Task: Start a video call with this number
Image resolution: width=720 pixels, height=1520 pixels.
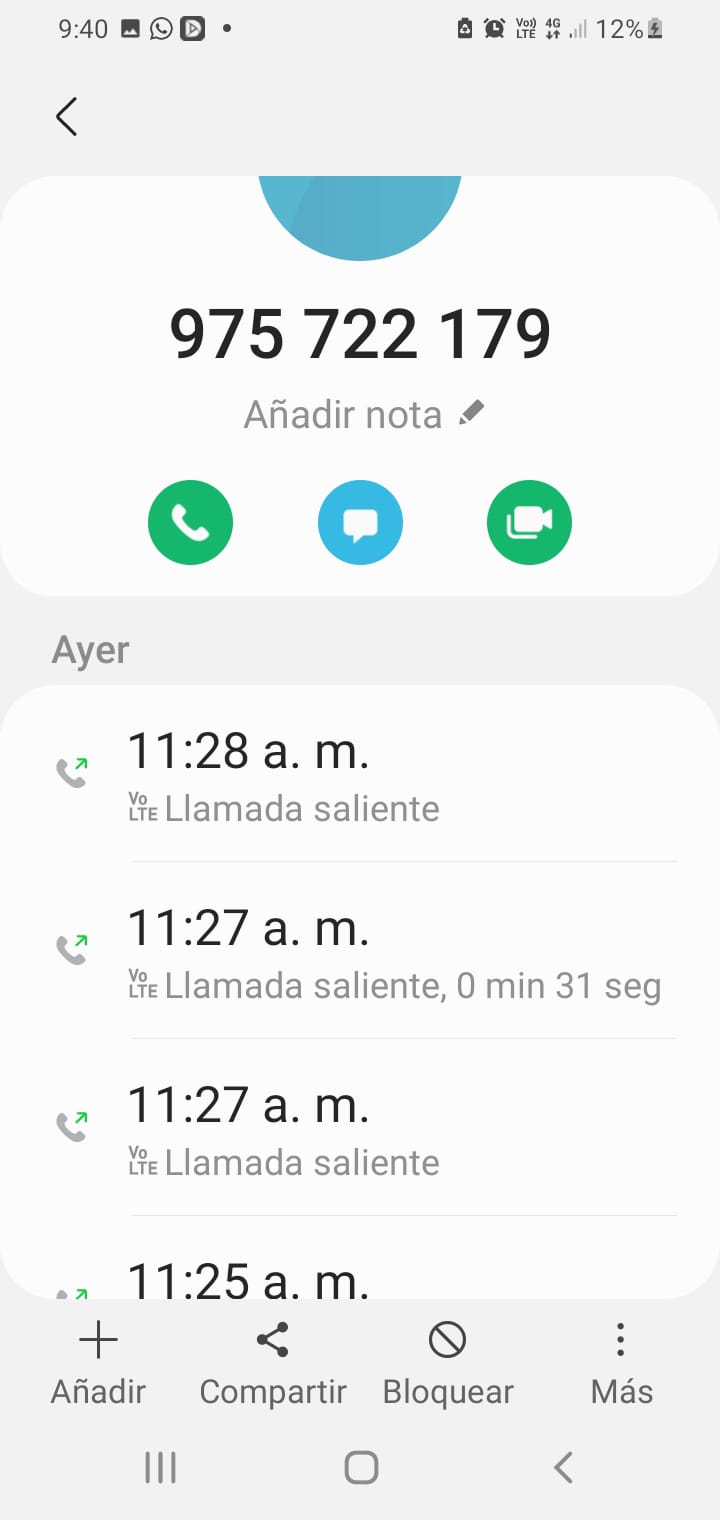Action: coord(529,523)
